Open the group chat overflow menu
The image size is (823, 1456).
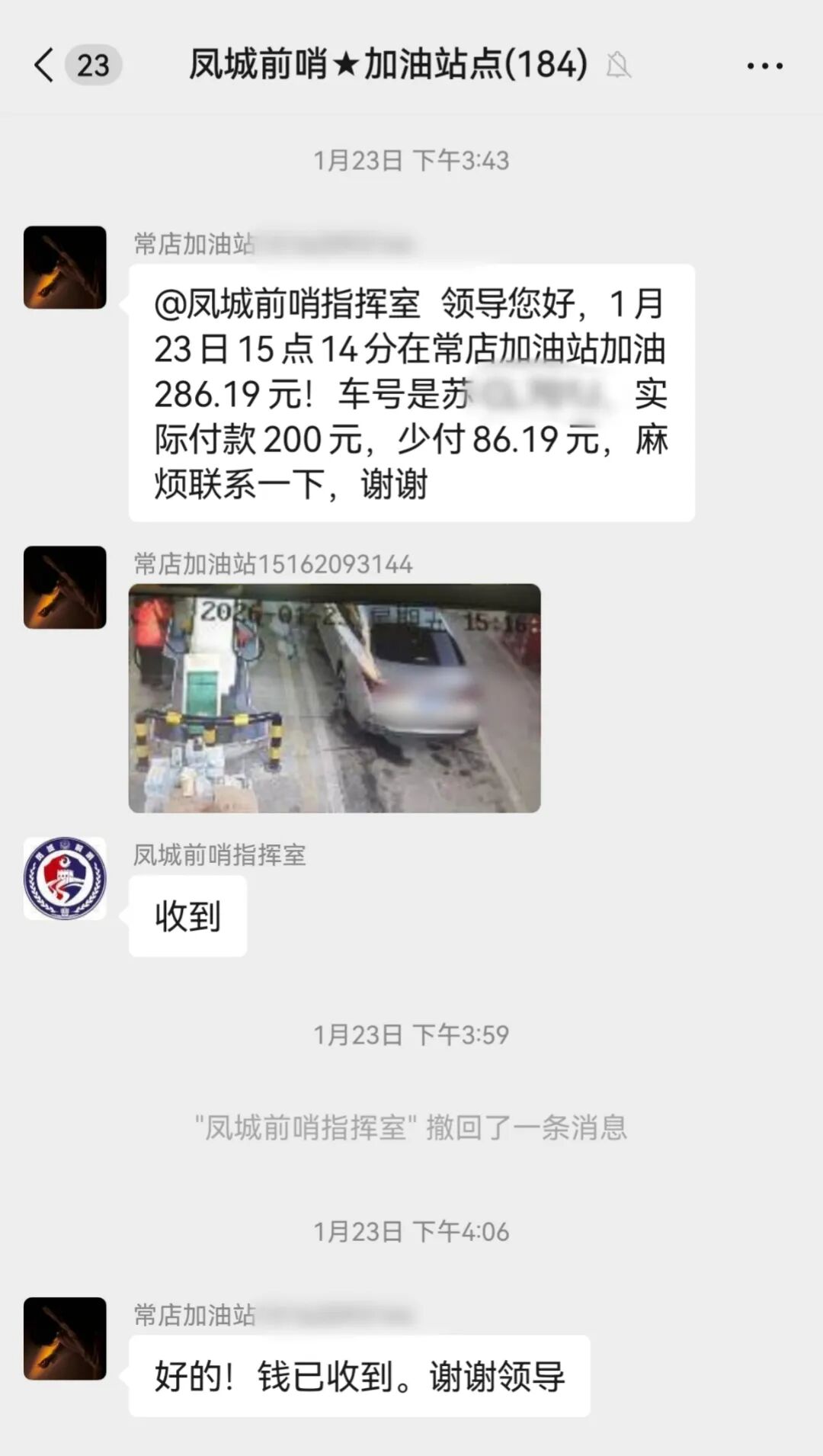pos(764,66)
